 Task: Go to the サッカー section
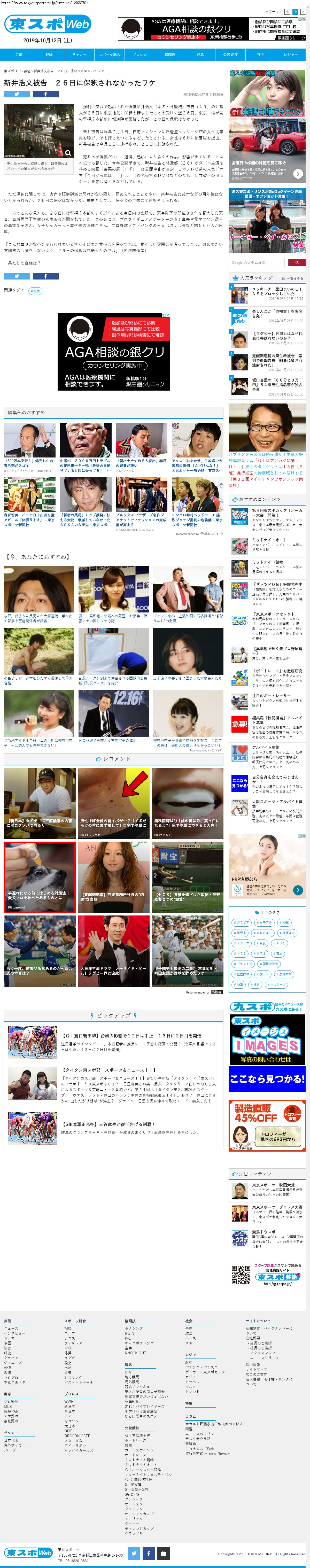coord(79,55)
